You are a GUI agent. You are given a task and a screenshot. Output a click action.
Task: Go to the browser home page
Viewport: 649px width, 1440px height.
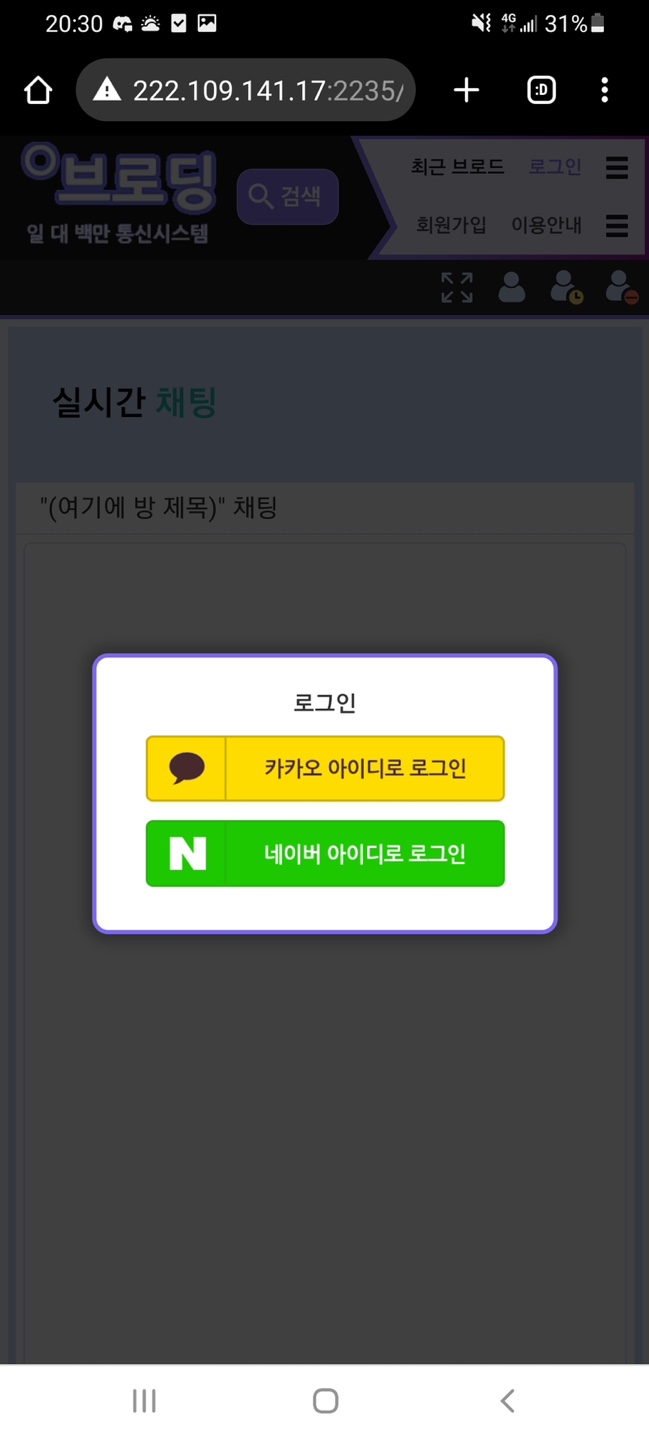pos(38,91)
